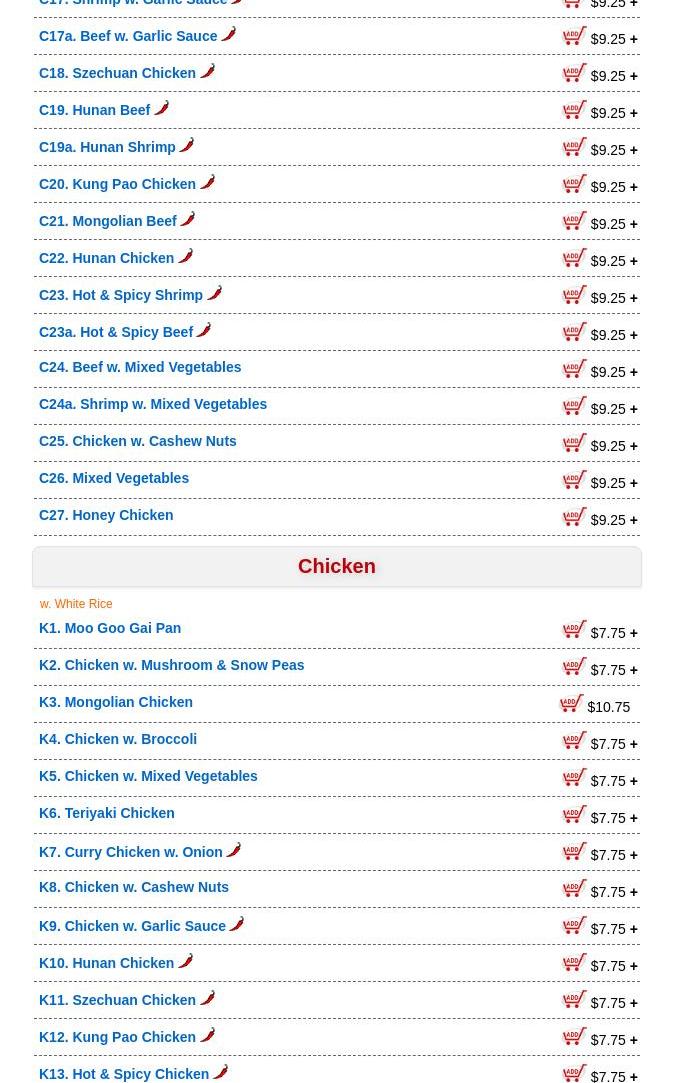This screenshot has height=1083, width=675.
Task: Open K10. Hunan Chicken item
Action: click(107, 963)
